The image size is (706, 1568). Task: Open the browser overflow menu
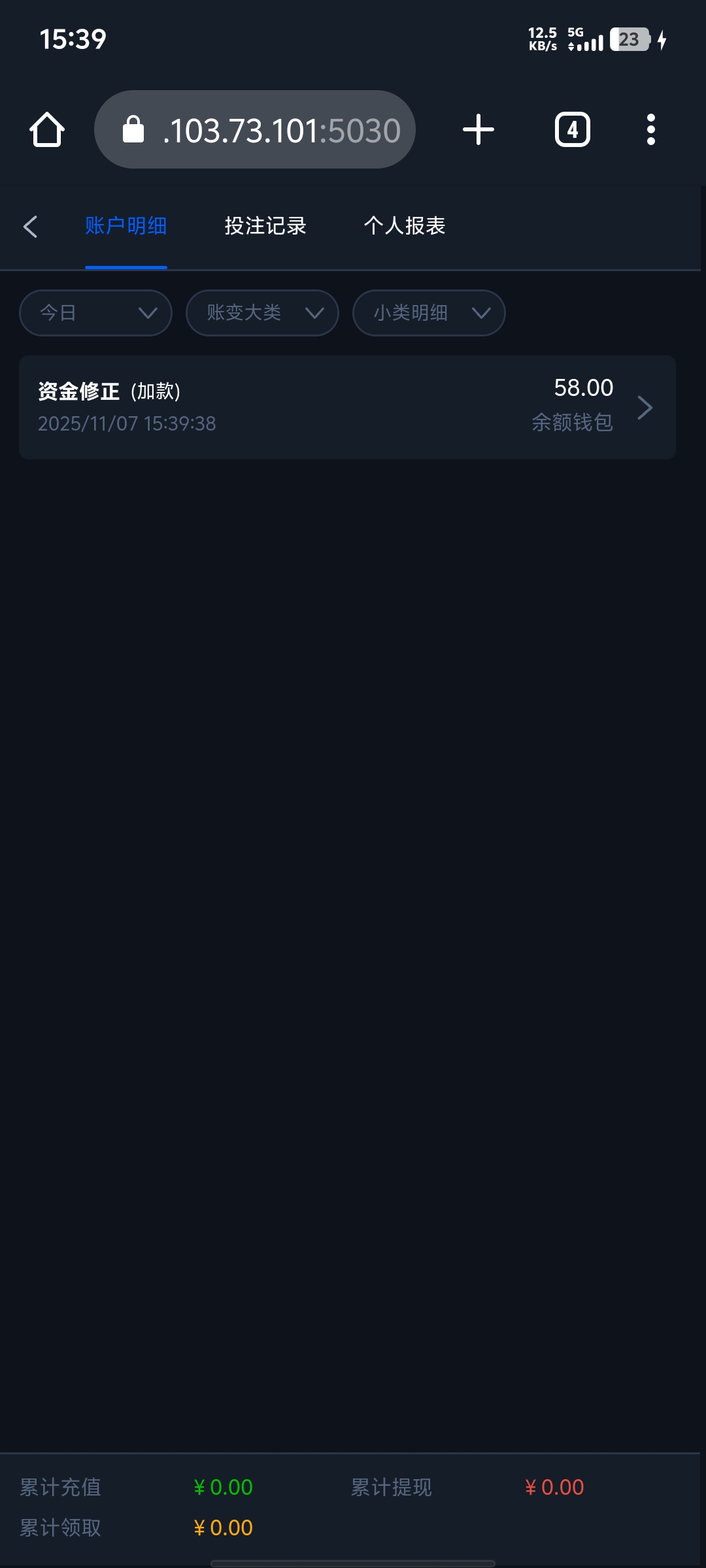(650, 129)
